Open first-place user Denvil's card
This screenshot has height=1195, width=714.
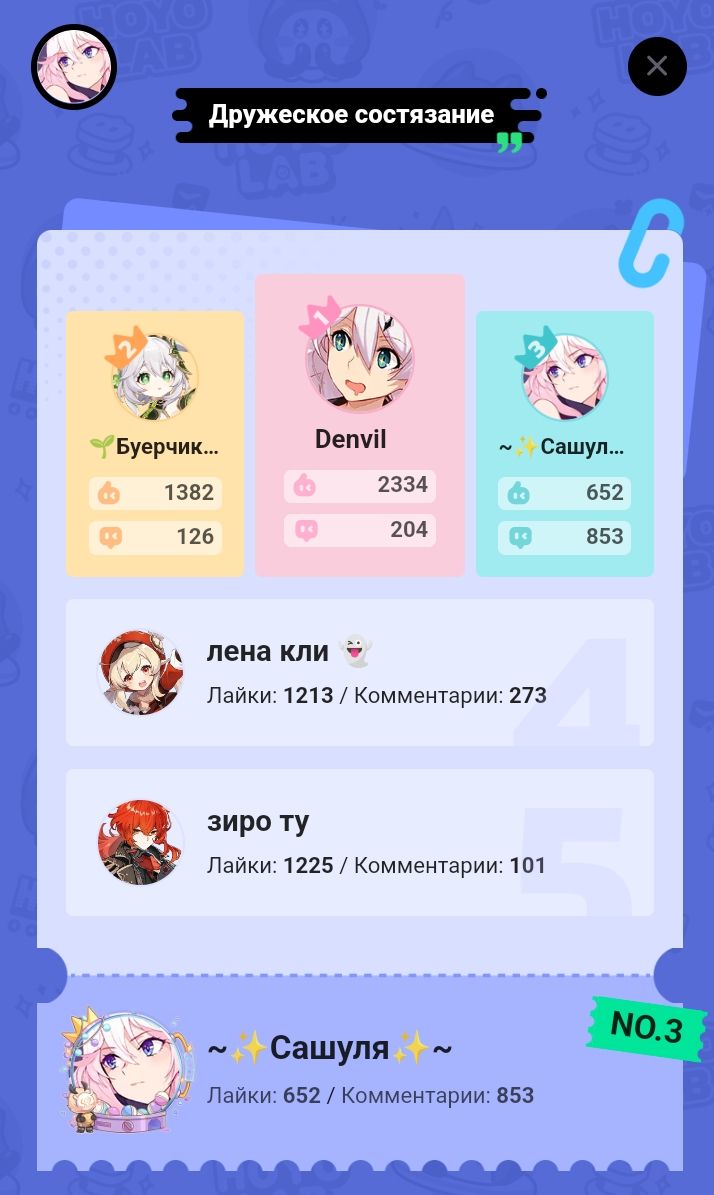360,425
